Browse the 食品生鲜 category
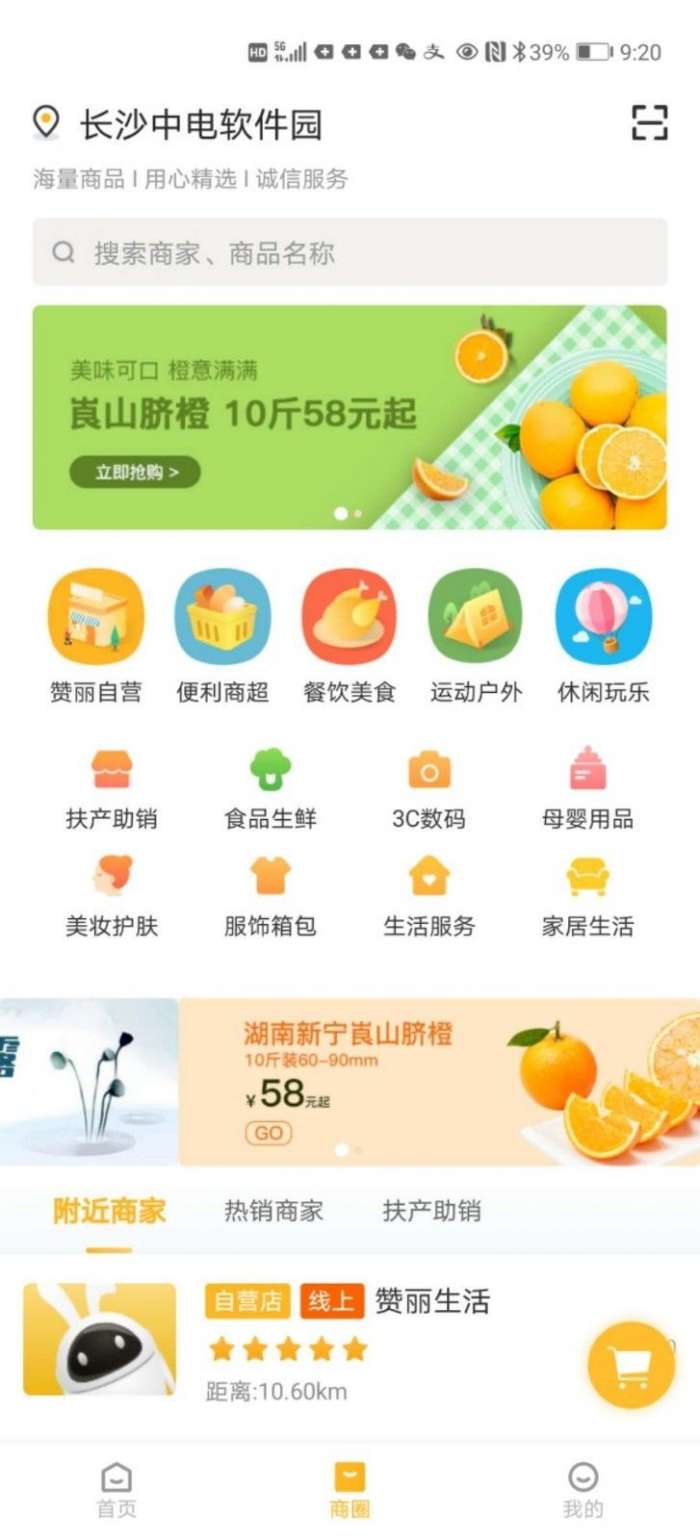 [270, 770]
